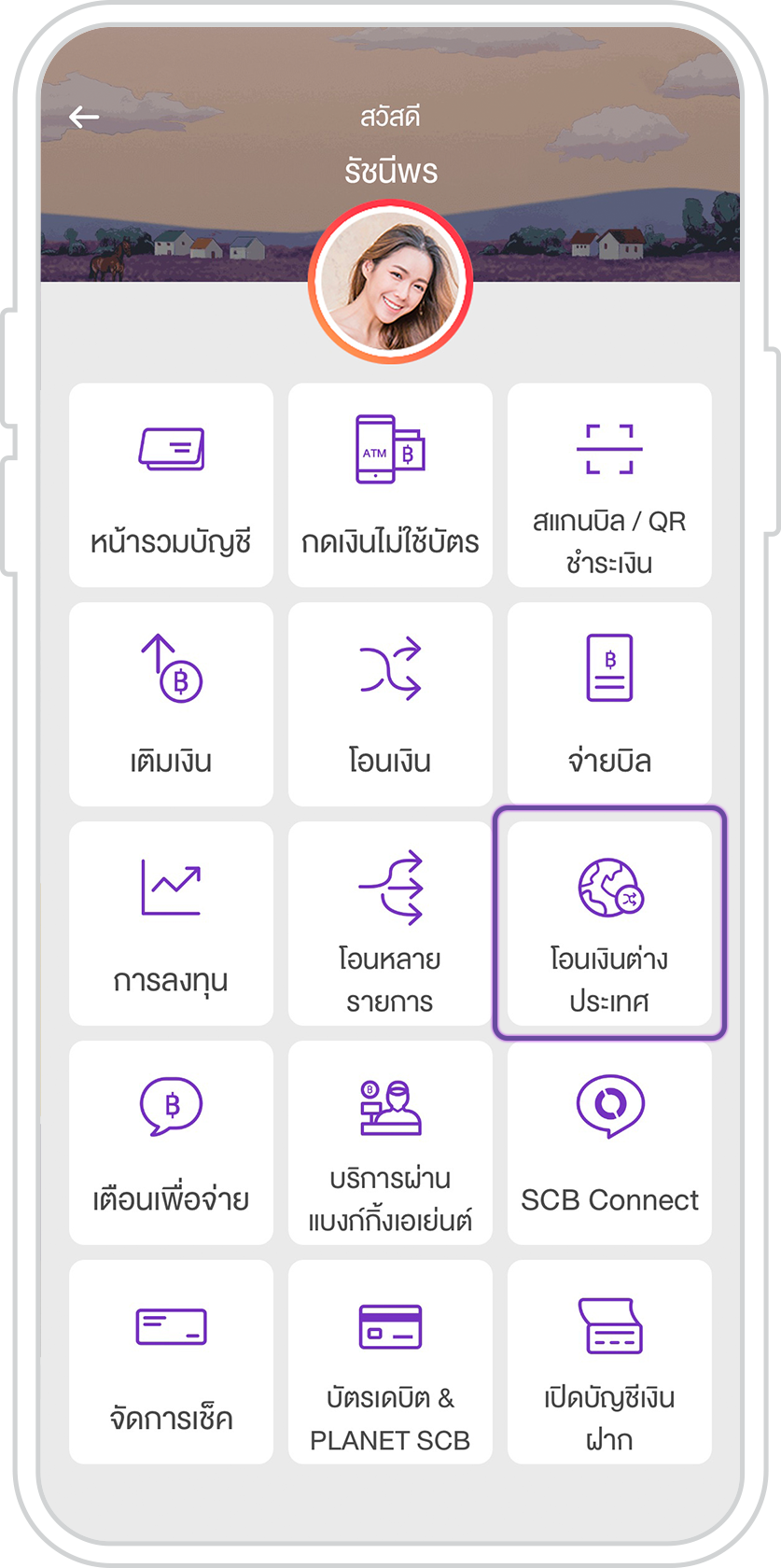
Task: Open การลงทุน investment tile
Action: pyautogui.click(x=171, y=924)
